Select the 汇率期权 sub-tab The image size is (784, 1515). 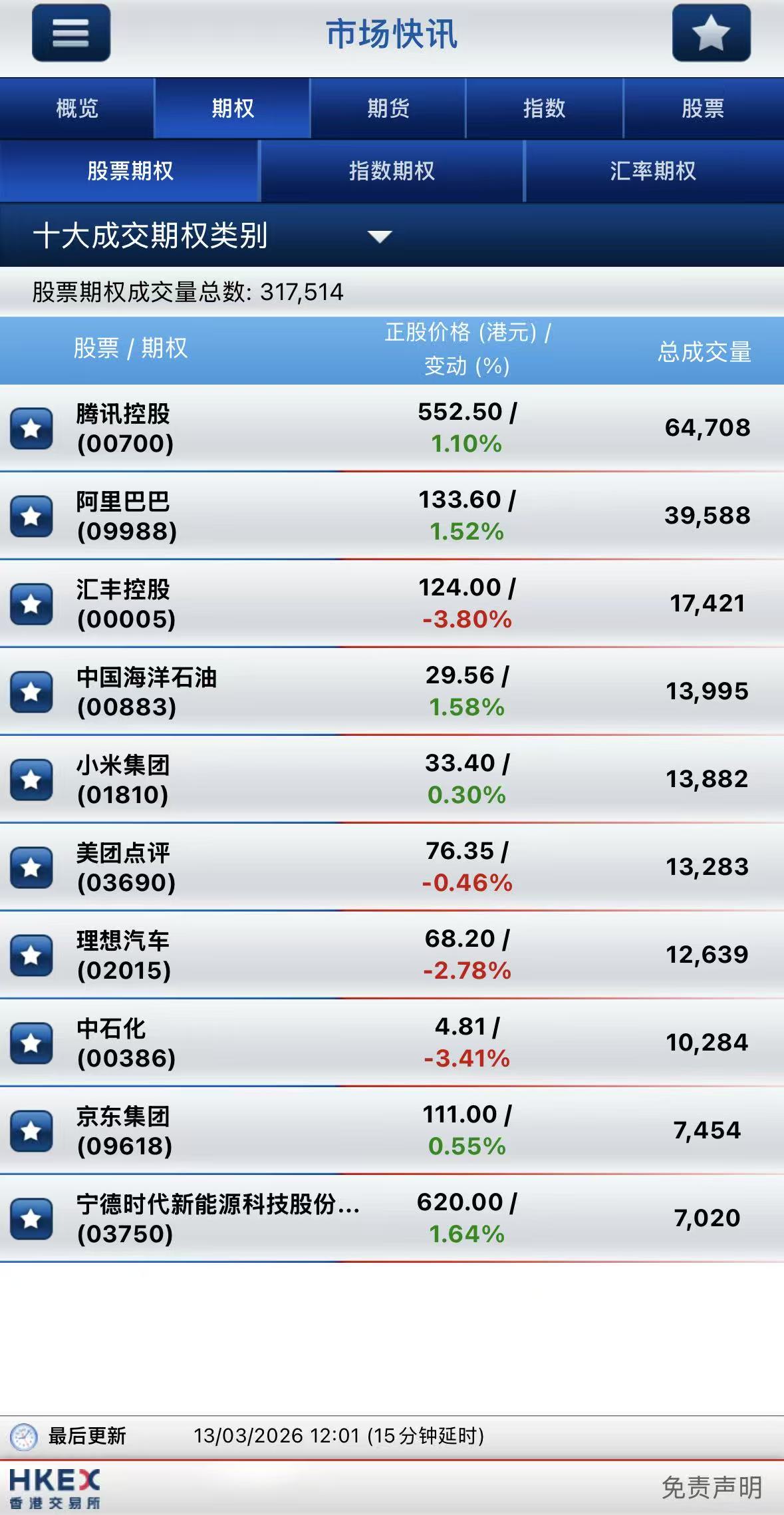click(653, 171)
